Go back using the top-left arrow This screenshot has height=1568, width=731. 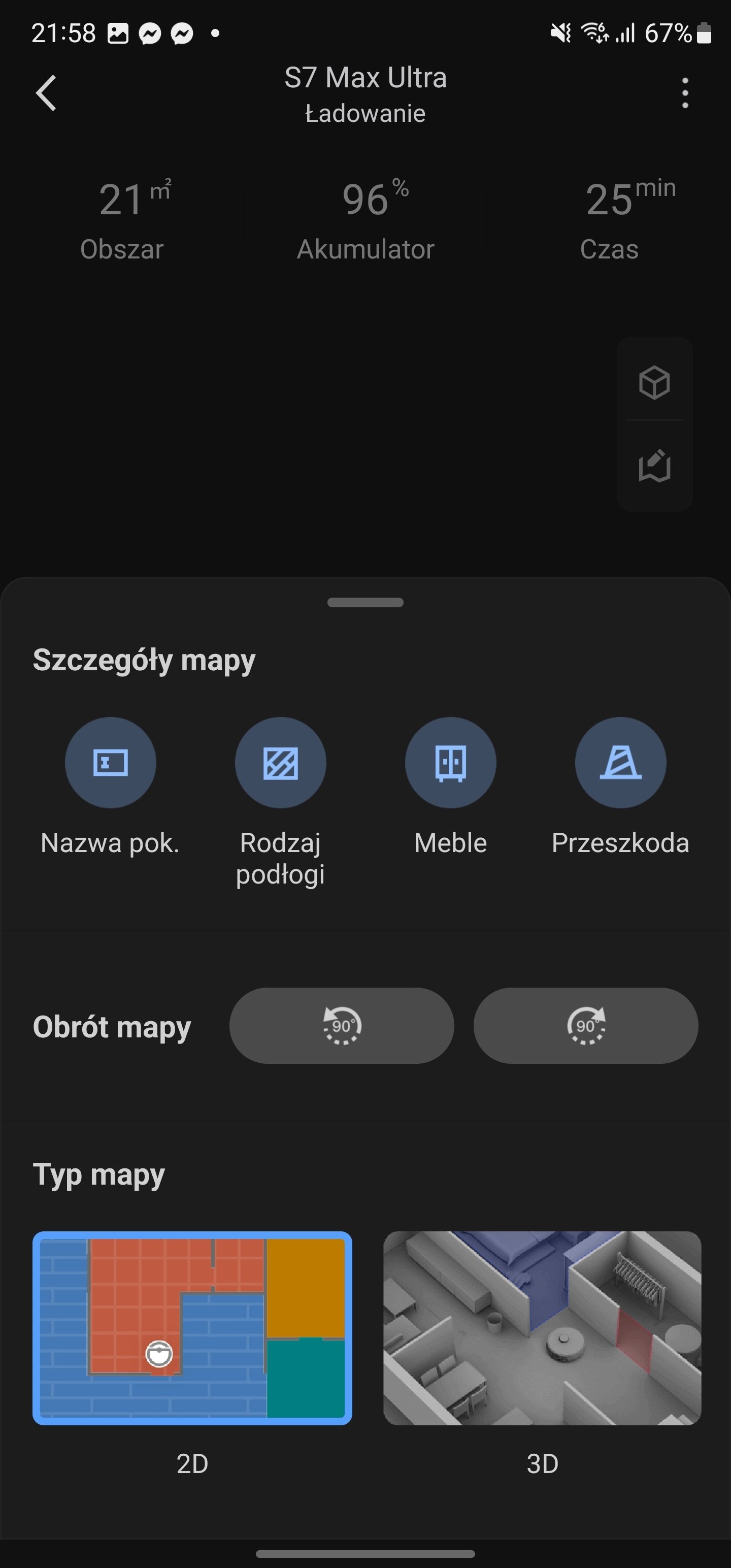pyautogui.click(x=46, y=93)
